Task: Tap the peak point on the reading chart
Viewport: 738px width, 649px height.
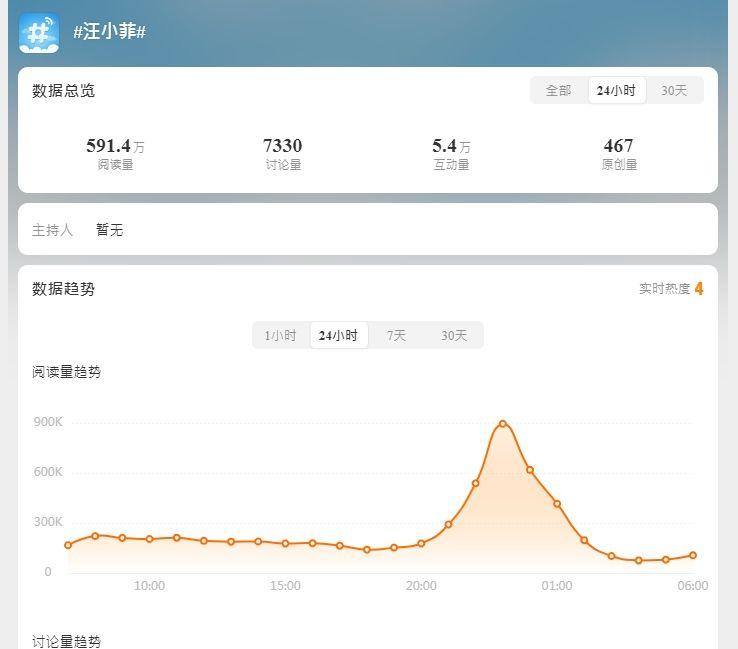Action: [503, 424]
